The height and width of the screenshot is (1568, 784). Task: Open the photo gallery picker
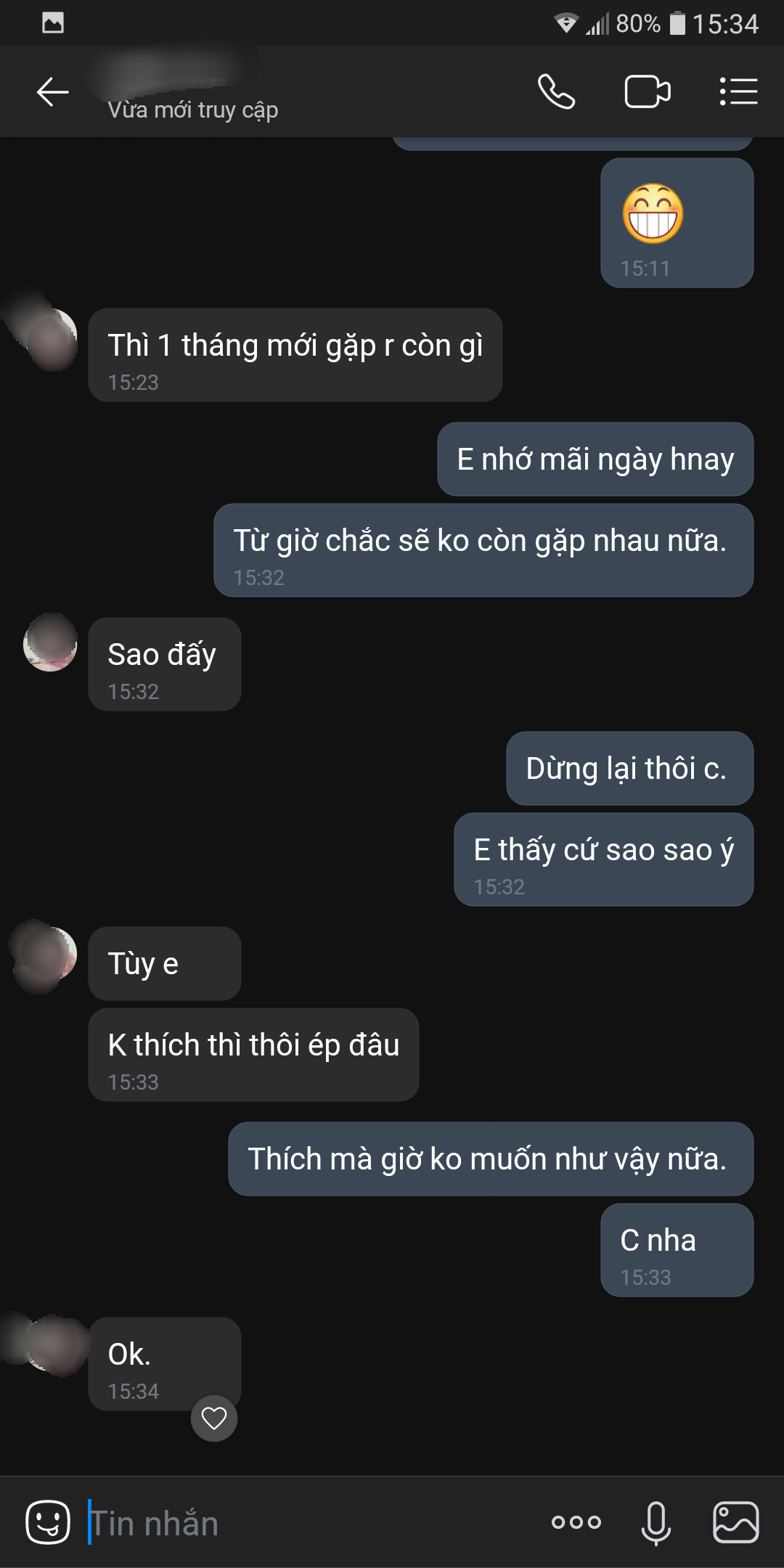[735, 1522]
